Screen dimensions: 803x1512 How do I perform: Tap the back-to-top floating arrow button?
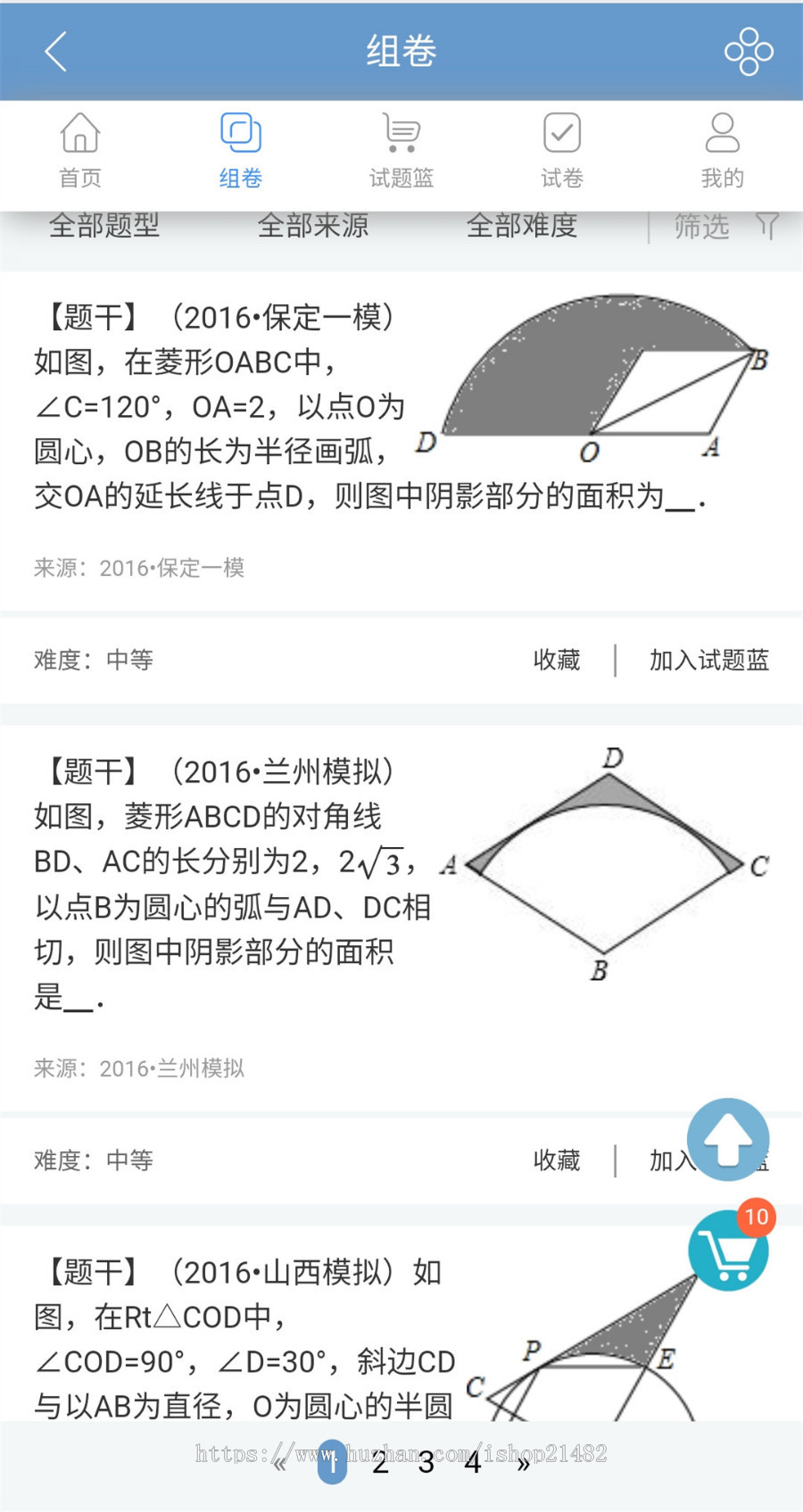click(727, 1140)
